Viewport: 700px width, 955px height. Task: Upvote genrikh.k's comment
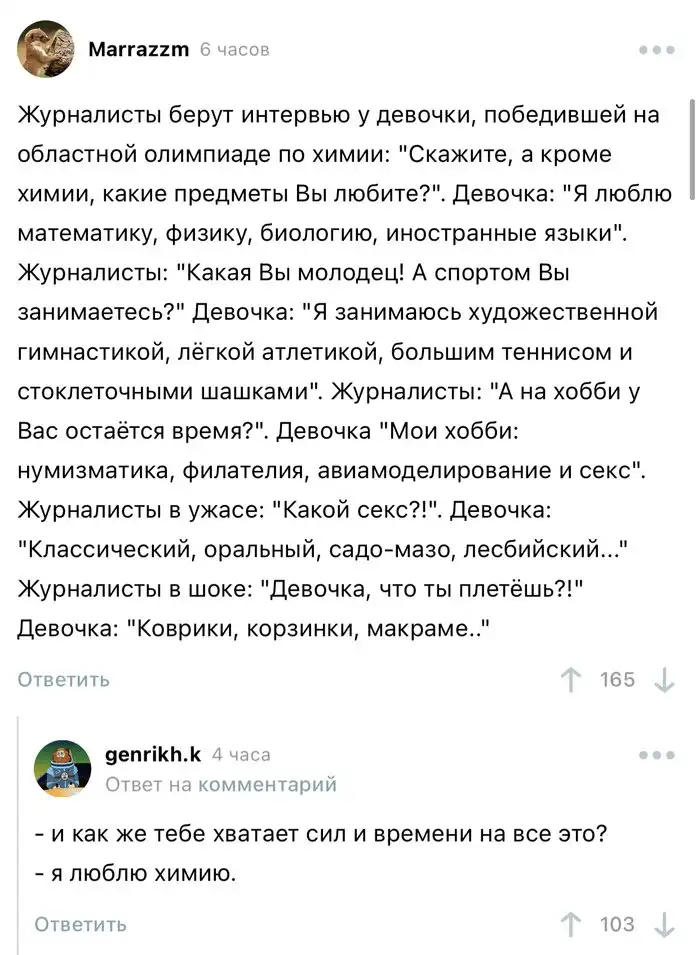[571, 924]
